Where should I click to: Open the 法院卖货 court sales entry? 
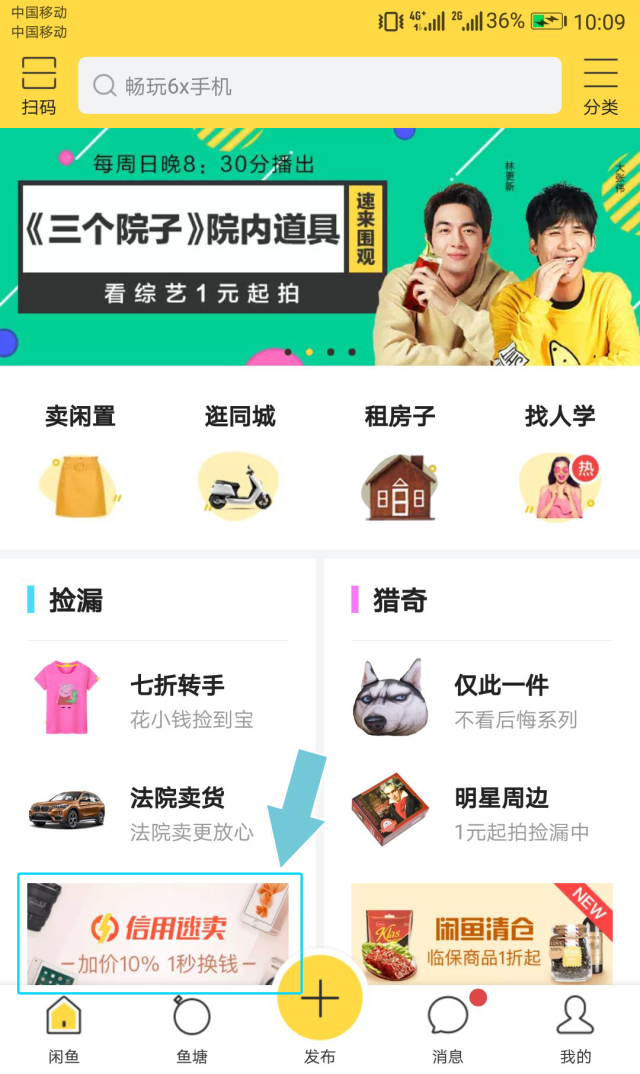(x=157, y=812)
